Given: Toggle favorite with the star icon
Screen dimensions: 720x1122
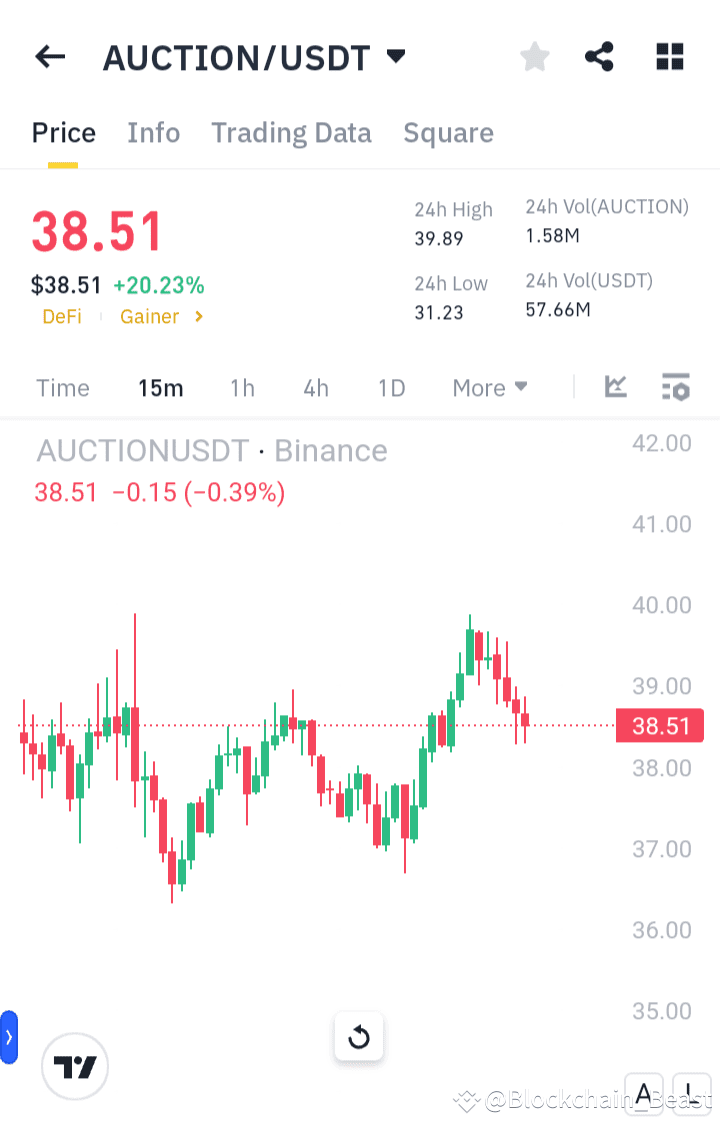Looking at the screenshot, I should (x=534, y=57).
